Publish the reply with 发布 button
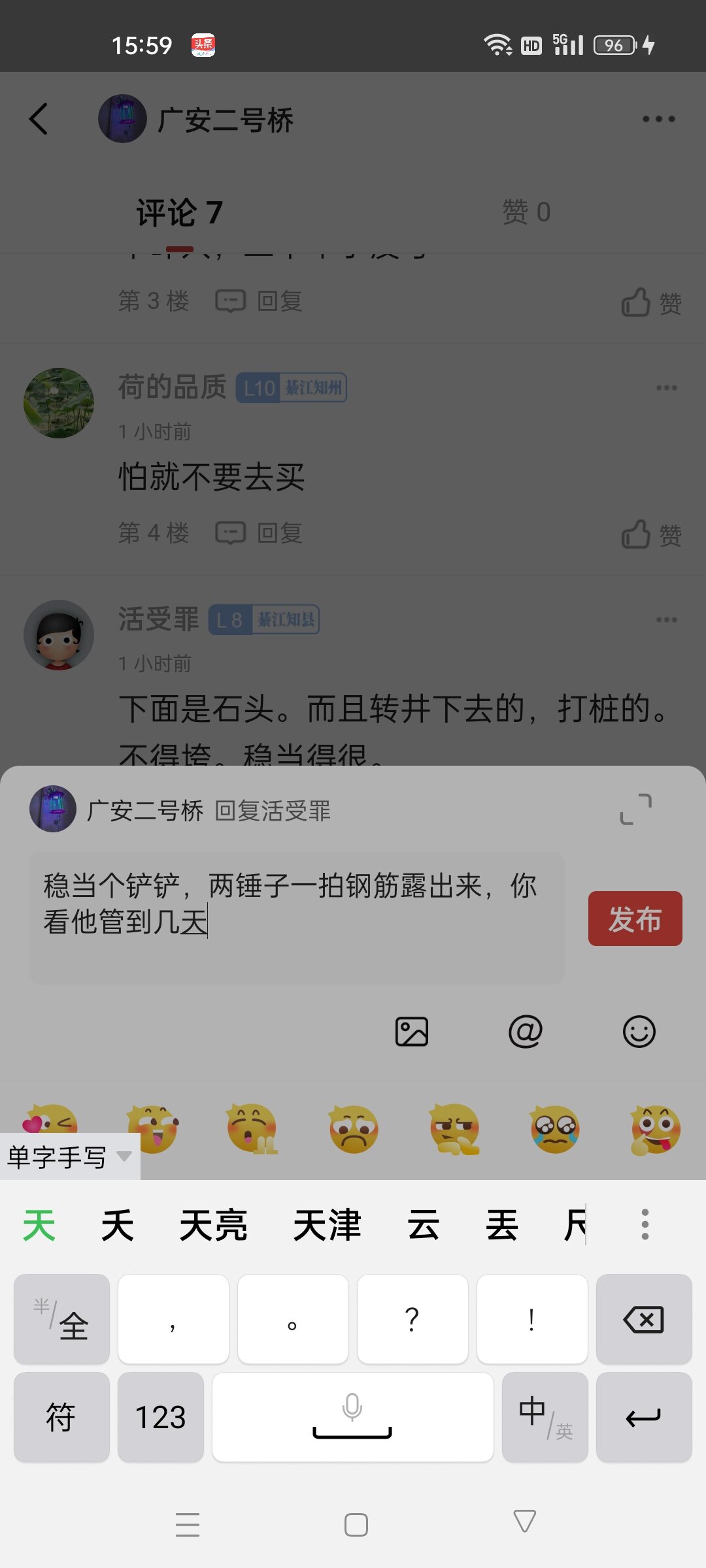The image size is (706, 1568). (635, 919)
